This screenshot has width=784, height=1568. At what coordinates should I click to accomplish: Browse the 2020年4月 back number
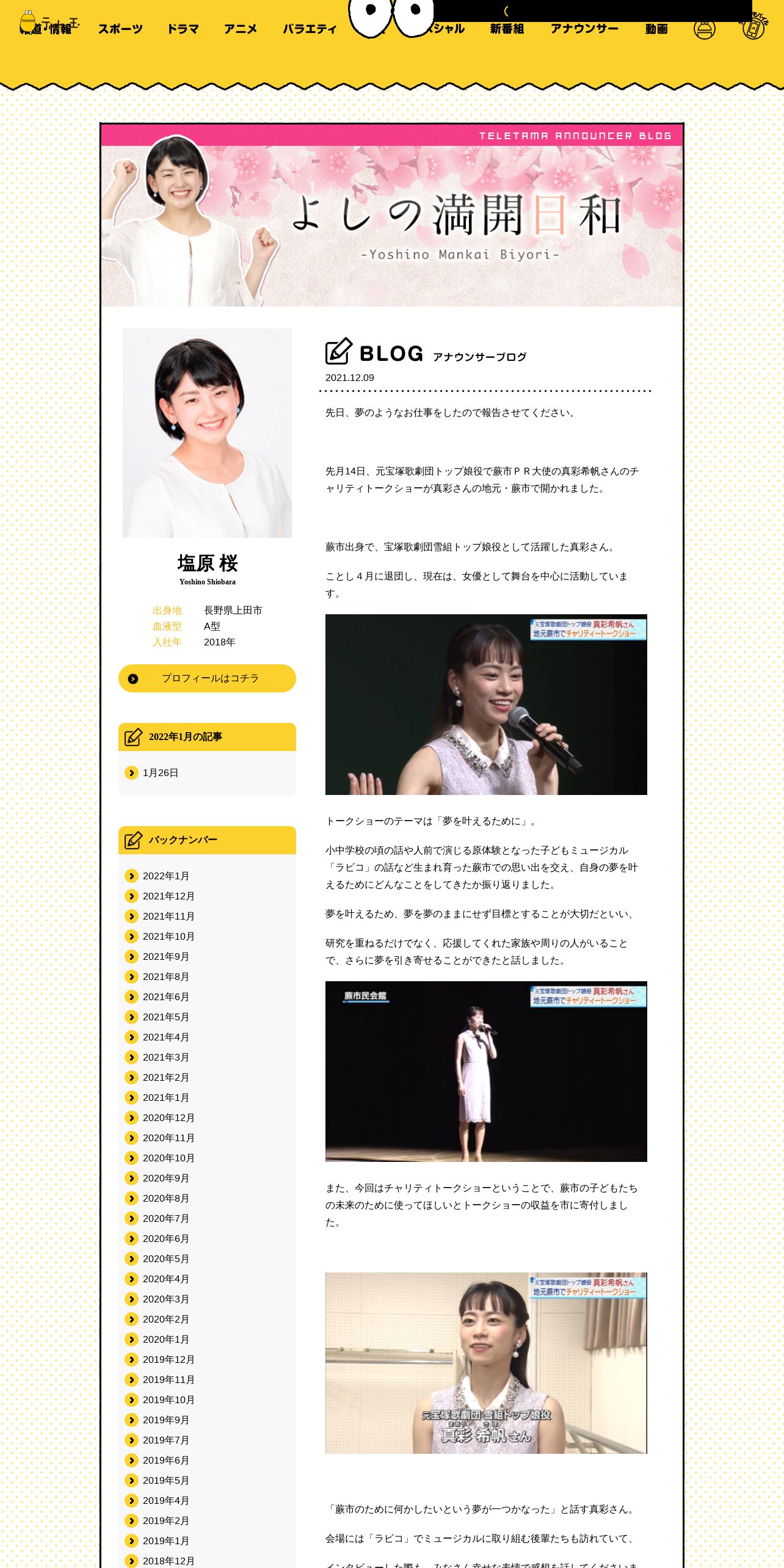pos(166,1279)
